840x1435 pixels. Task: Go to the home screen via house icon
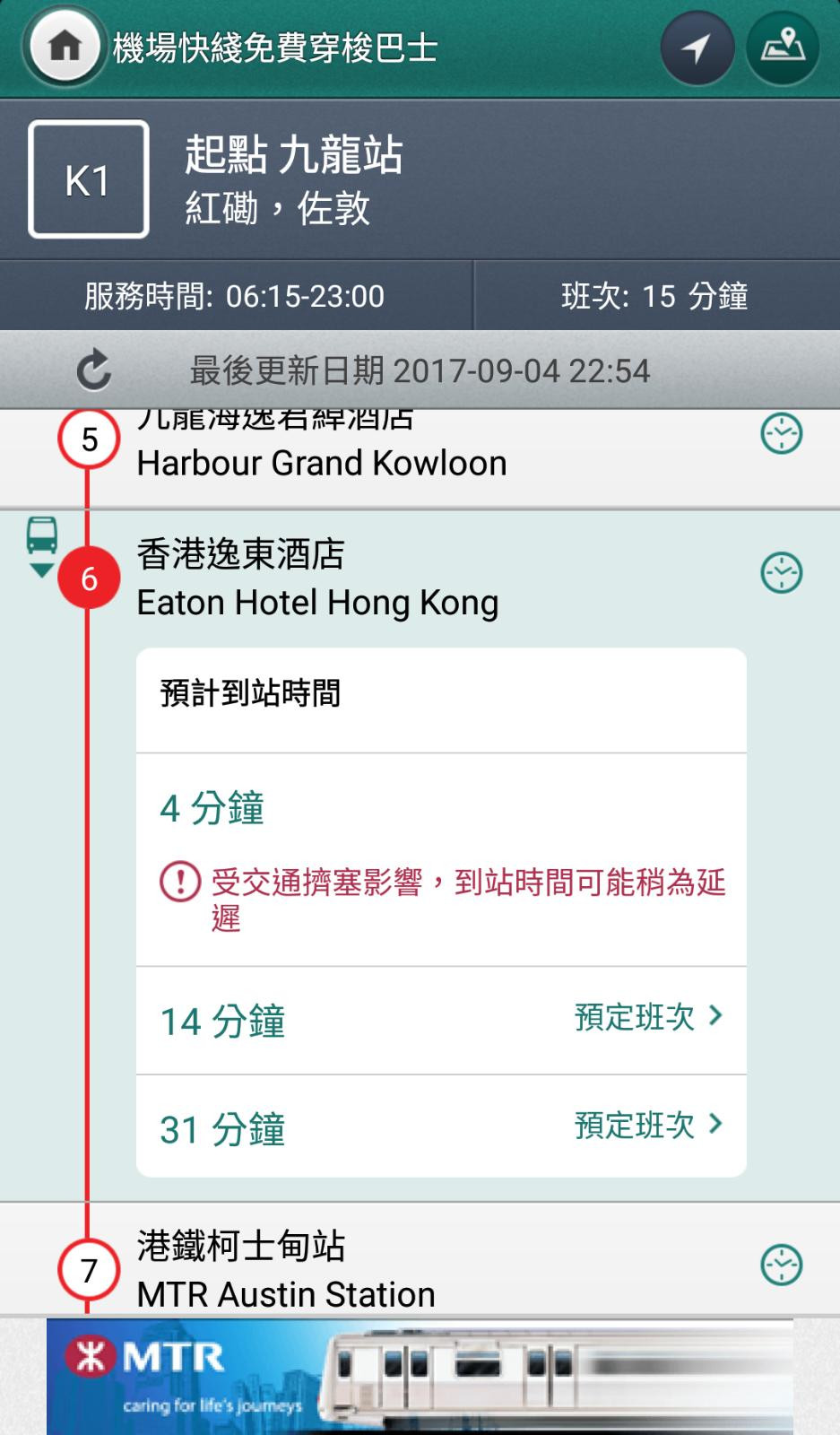pos(65,47)
